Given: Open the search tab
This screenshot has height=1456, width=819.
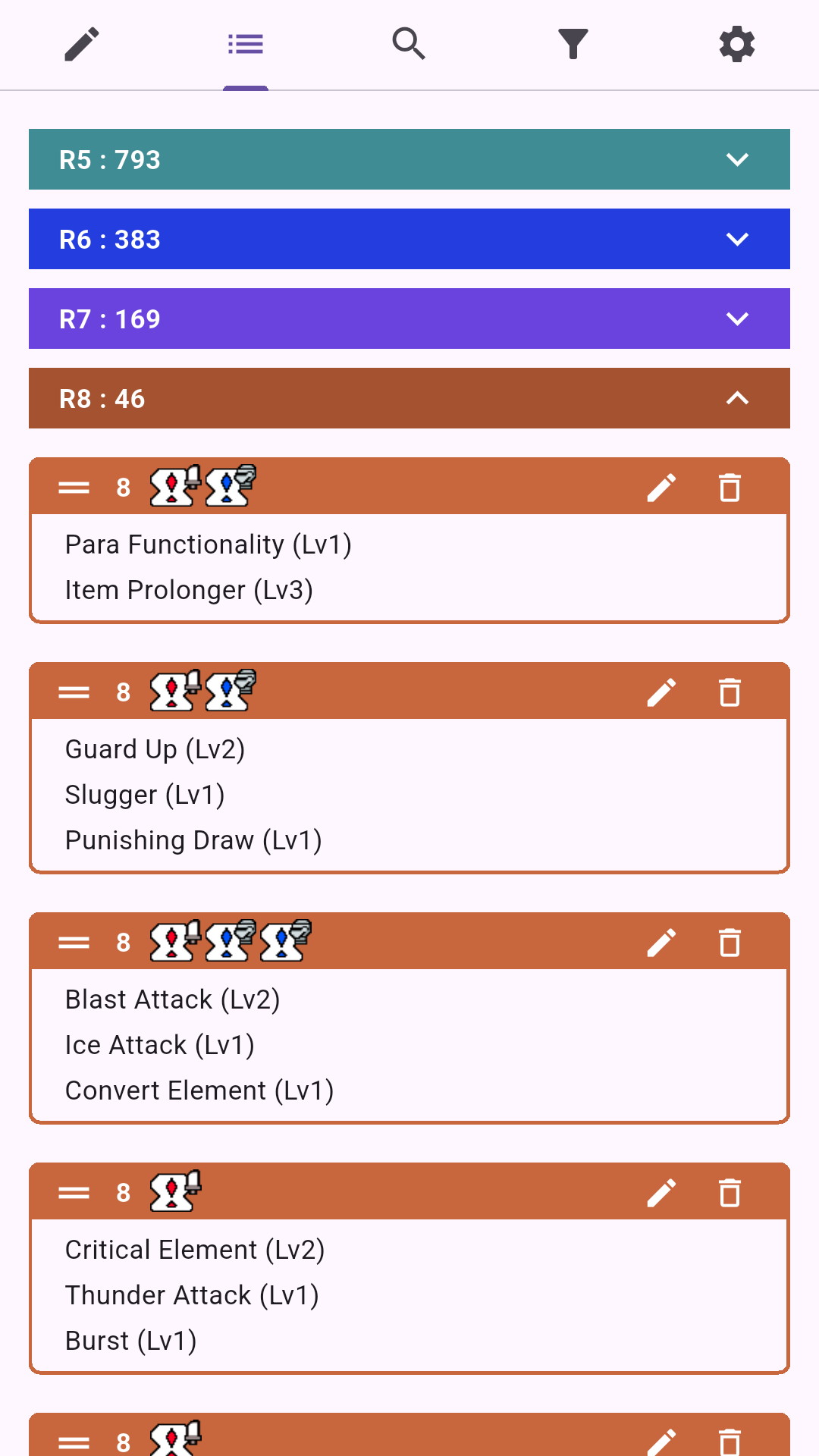Looking at the screenshot, I should 409,44.
